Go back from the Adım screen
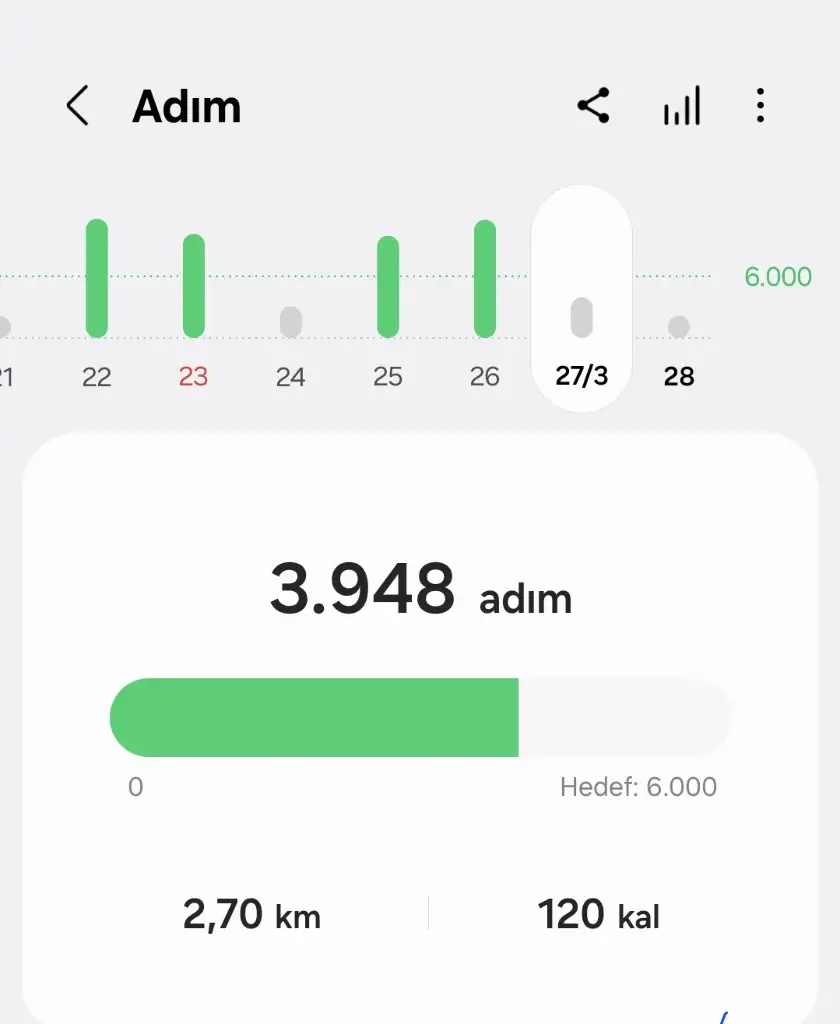The image size is (840, 1024). pyautogui.click(x=77, y=106)
